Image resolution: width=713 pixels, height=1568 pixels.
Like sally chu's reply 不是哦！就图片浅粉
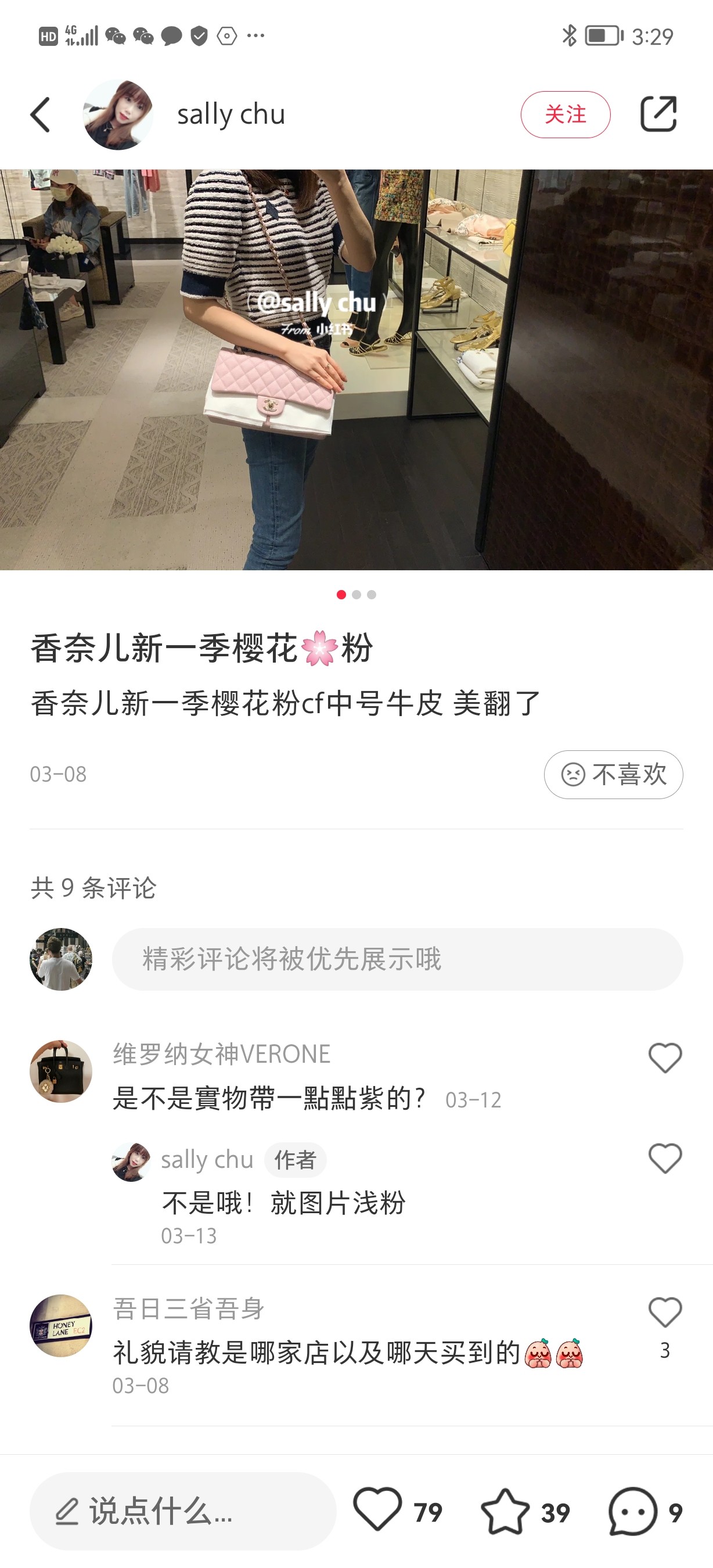pyautogui.click(x=665, y=1158)
